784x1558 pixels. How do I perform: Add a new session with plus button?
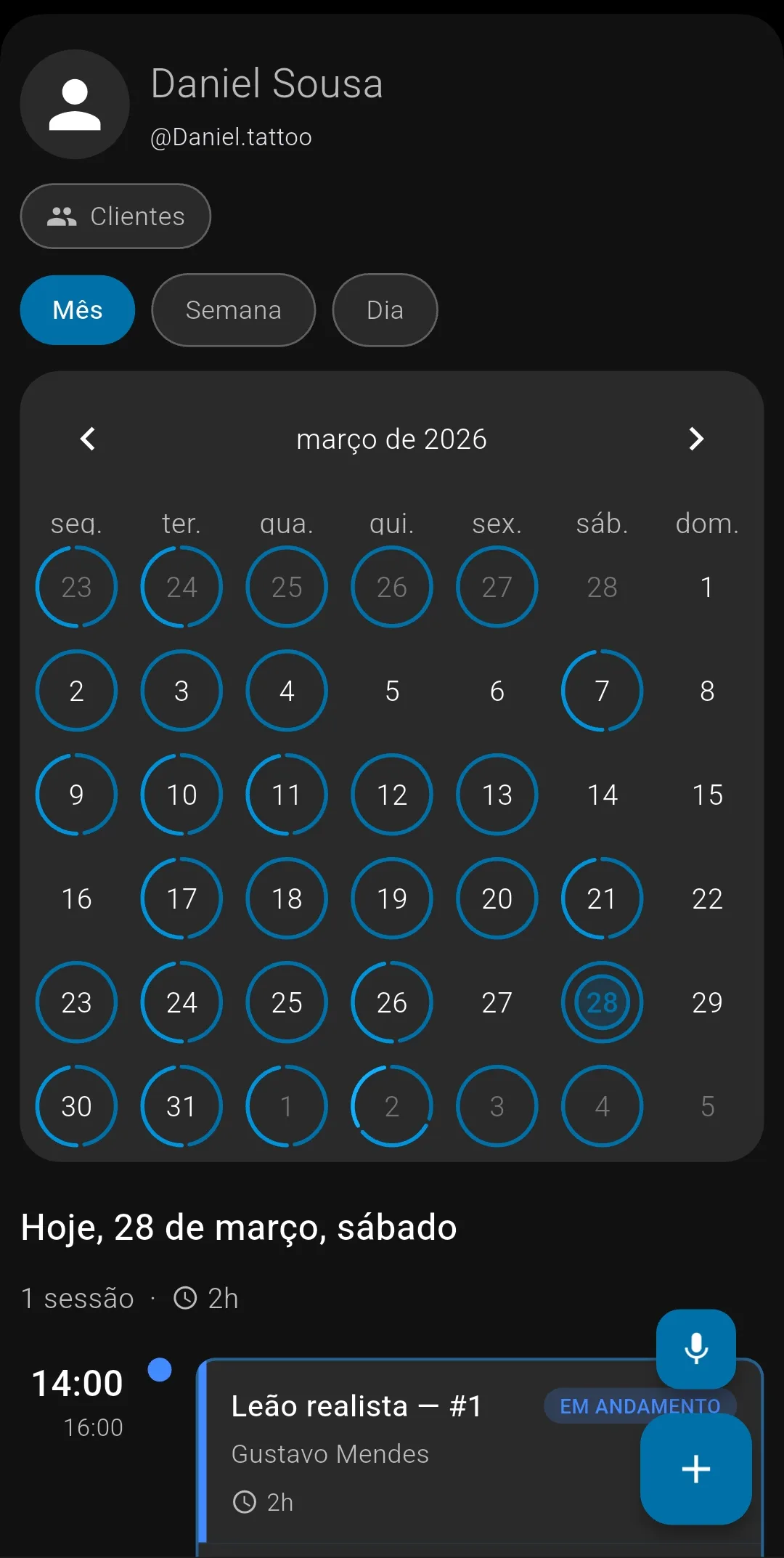click(x=695, y=1469)
